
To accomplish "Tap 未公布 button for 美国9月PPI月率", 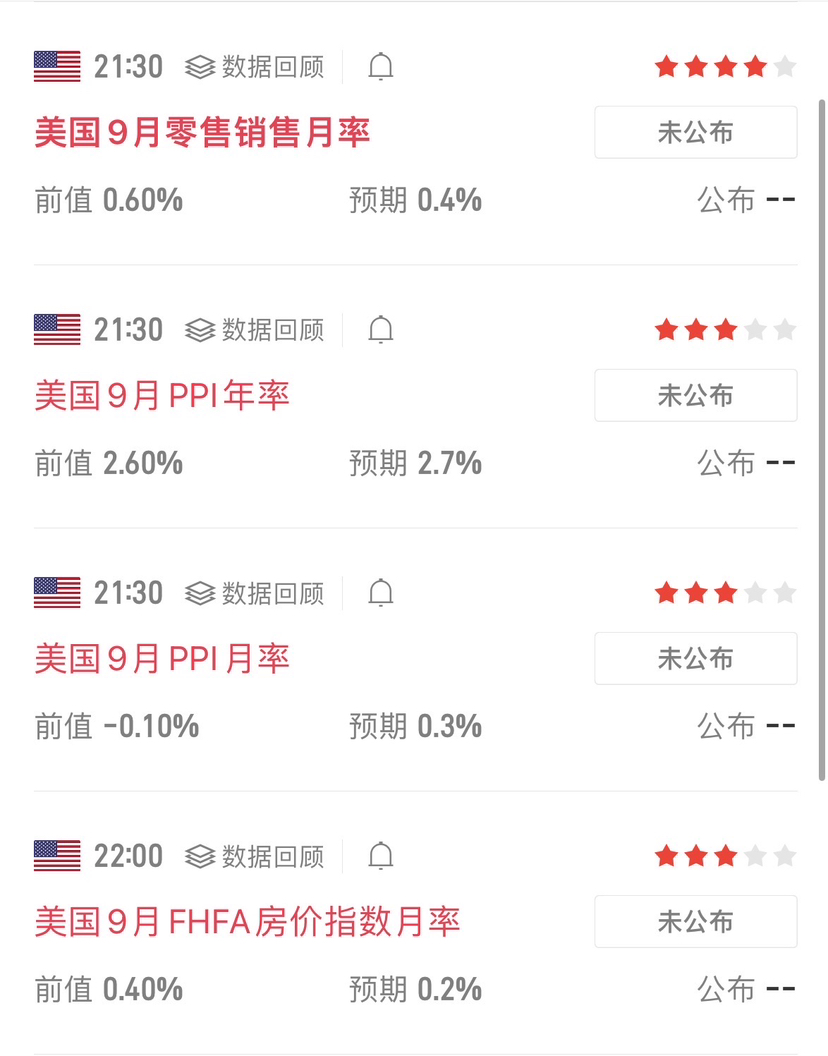I will coord(695,658).
